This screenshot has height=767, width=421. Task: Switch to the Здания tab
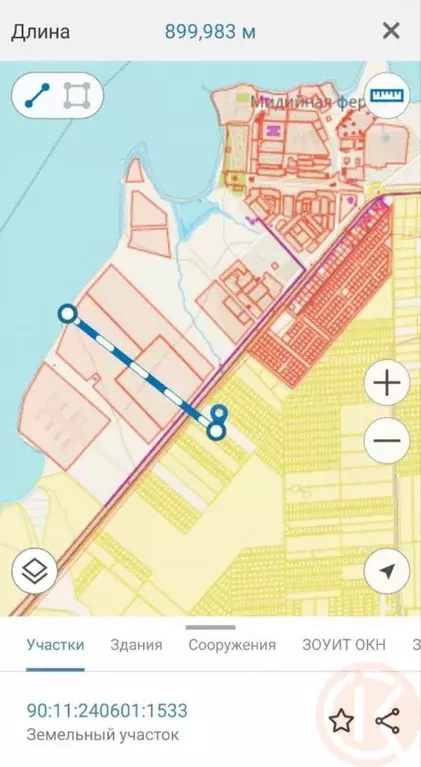click(x=136, y=645)
